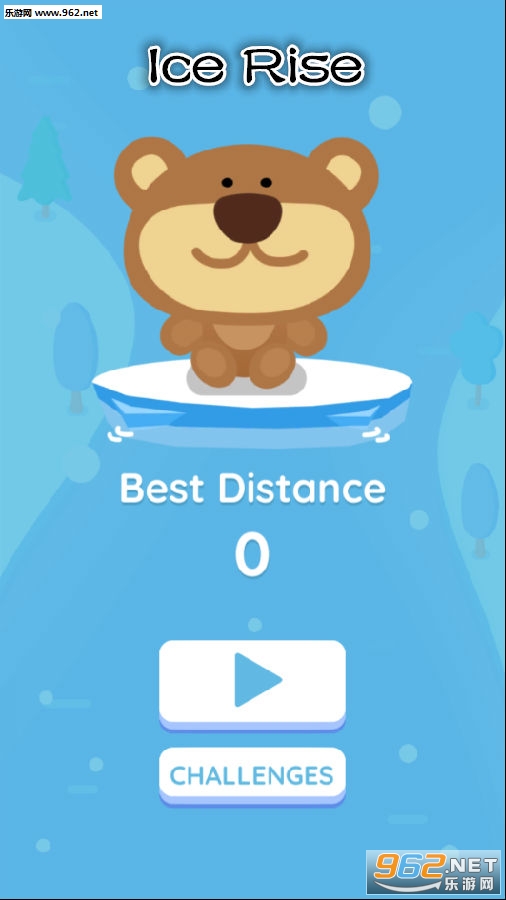The image size is (506, 900).
Task: Open the Challenges screen
Action: [252, 777]
